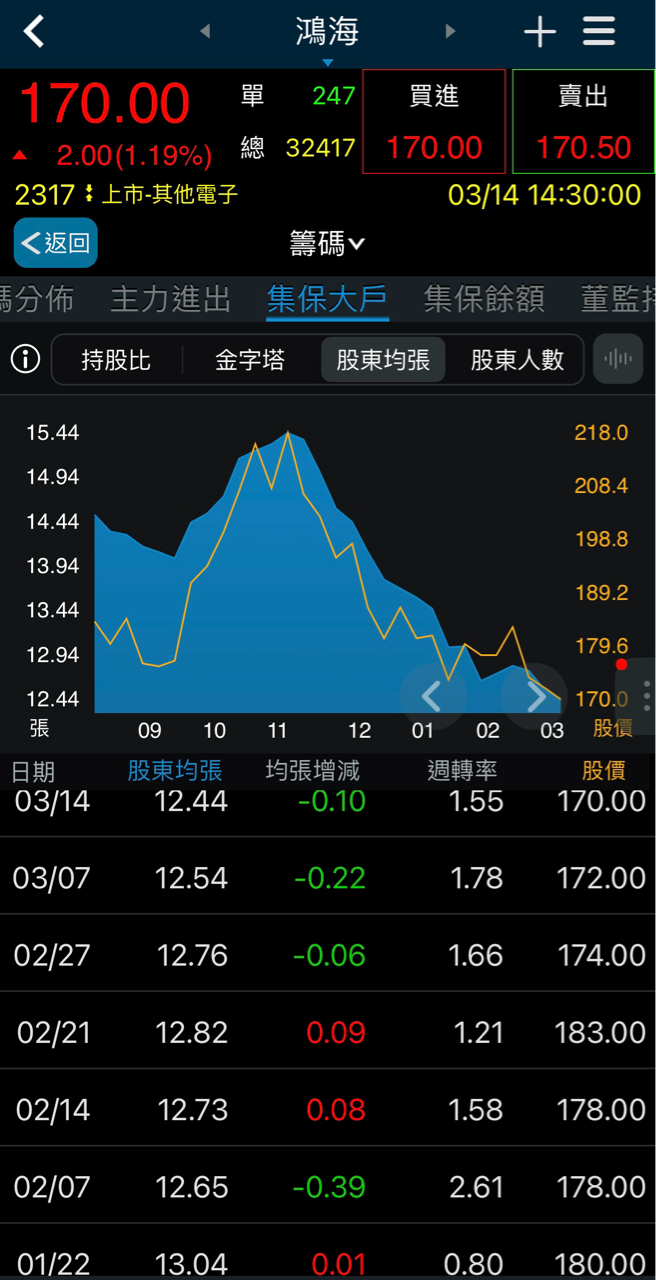The width and height of the screenshot is (656, 1280).
Task: Tap the 返回 return button
Action: click(x=56, y=243)
